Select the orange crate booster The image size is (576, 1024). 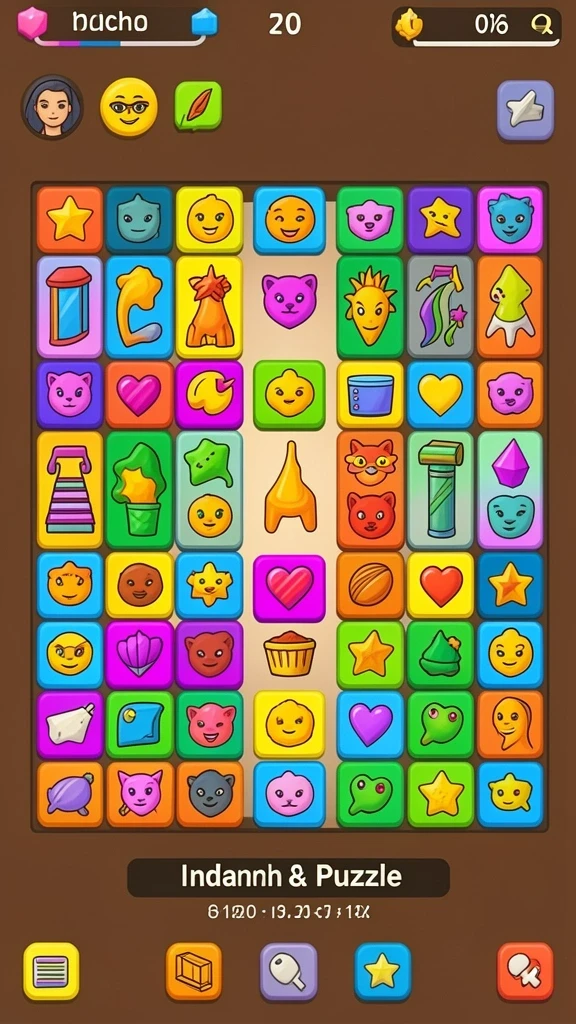(193, 972)
